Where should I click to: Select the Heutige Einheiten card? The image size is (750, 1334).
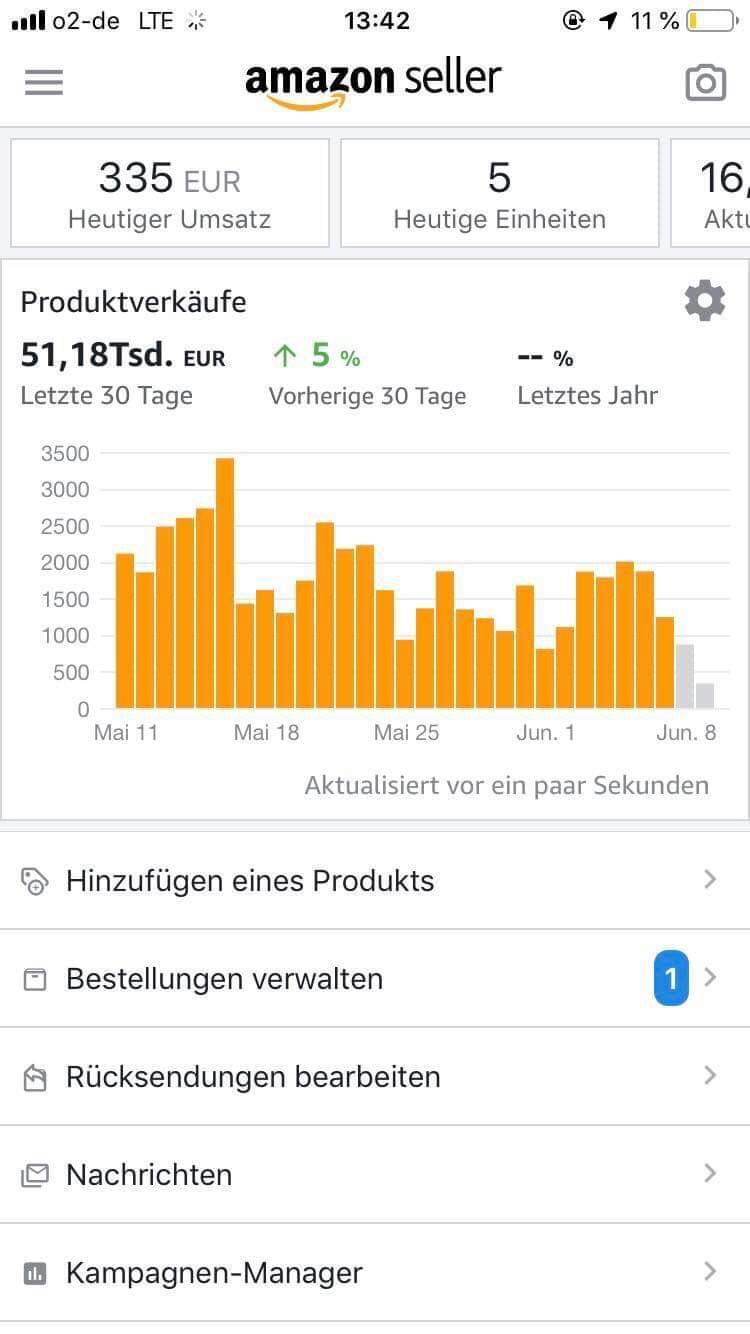pyautogui.click(x=499, y=193)
